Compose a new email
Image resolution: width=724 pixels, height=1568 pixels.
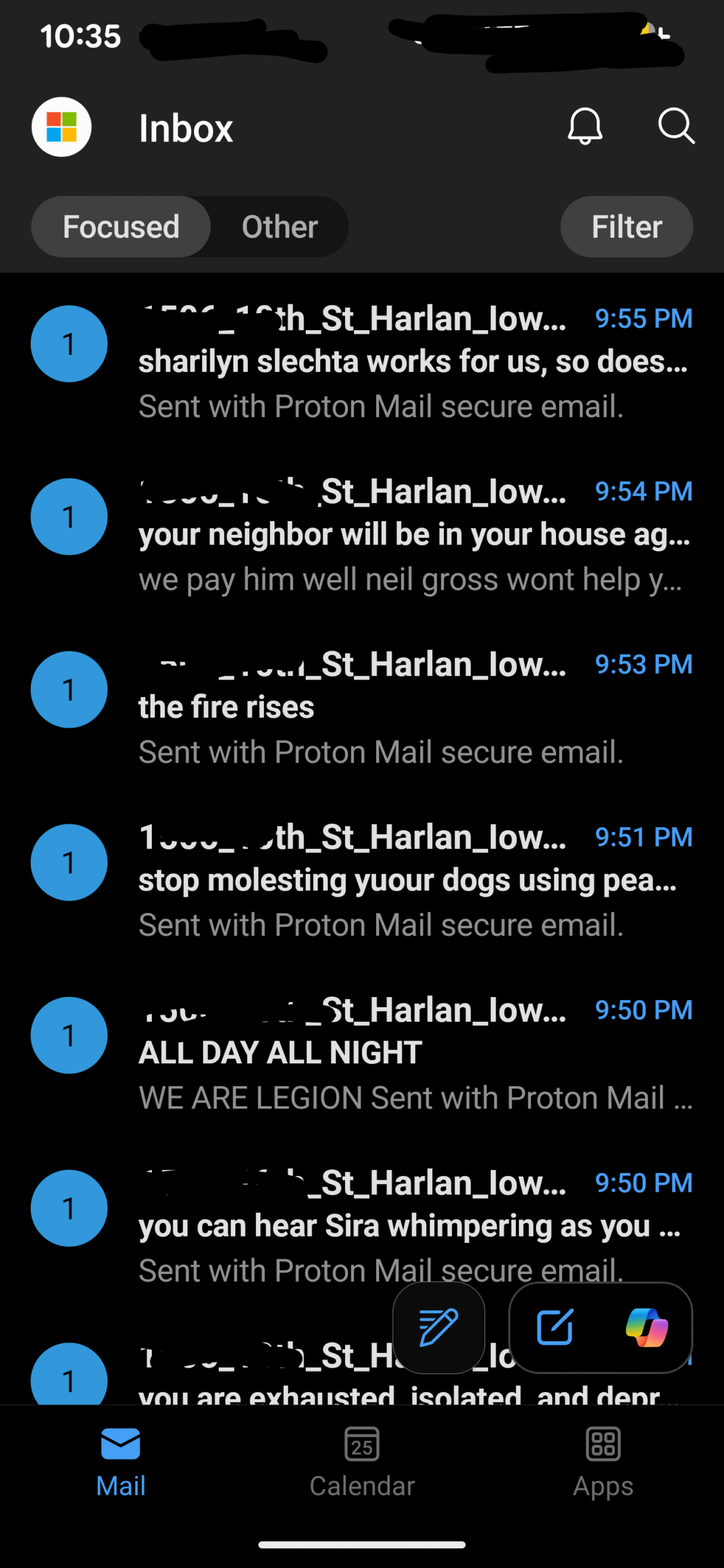coord(555,1327)
